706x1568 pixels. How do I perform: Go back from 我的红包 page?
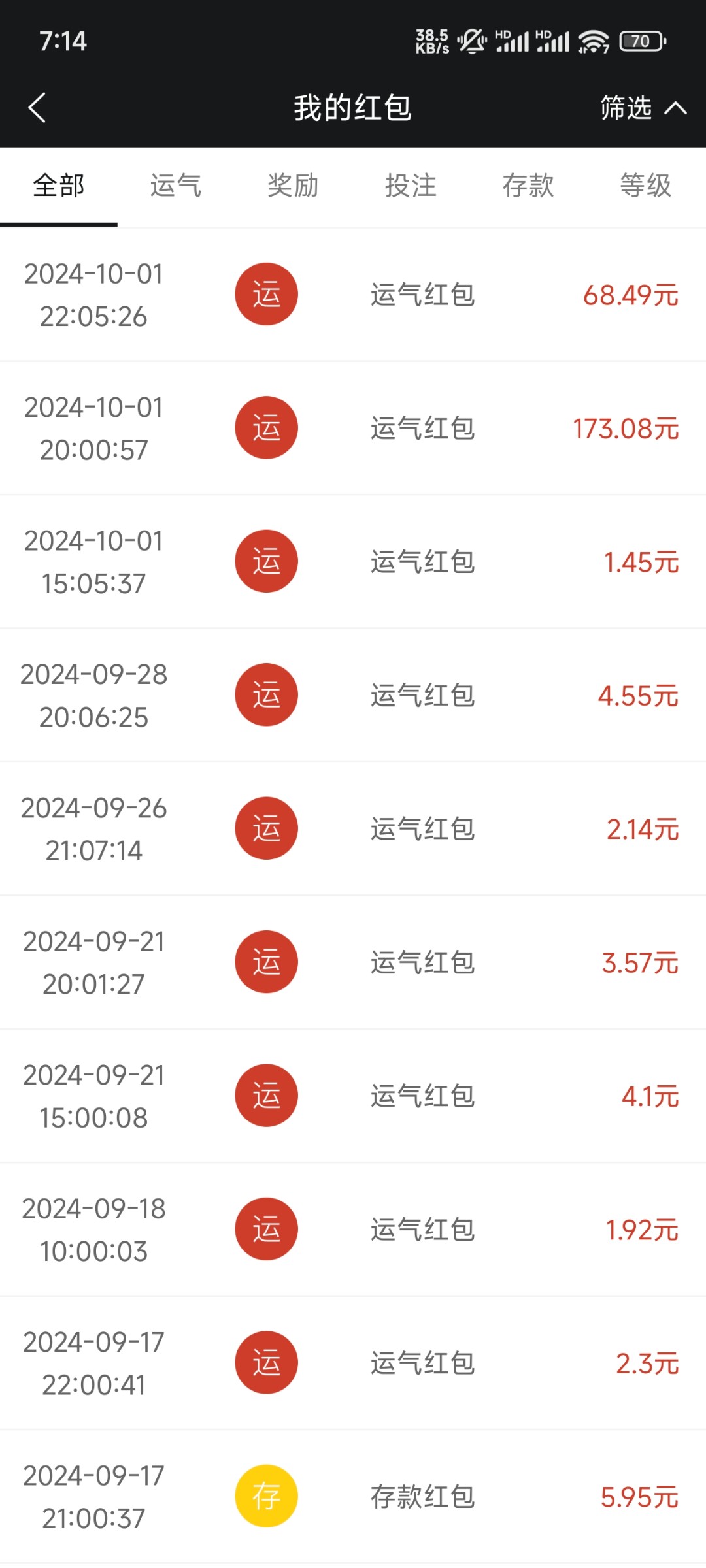(x=37, y=108)
